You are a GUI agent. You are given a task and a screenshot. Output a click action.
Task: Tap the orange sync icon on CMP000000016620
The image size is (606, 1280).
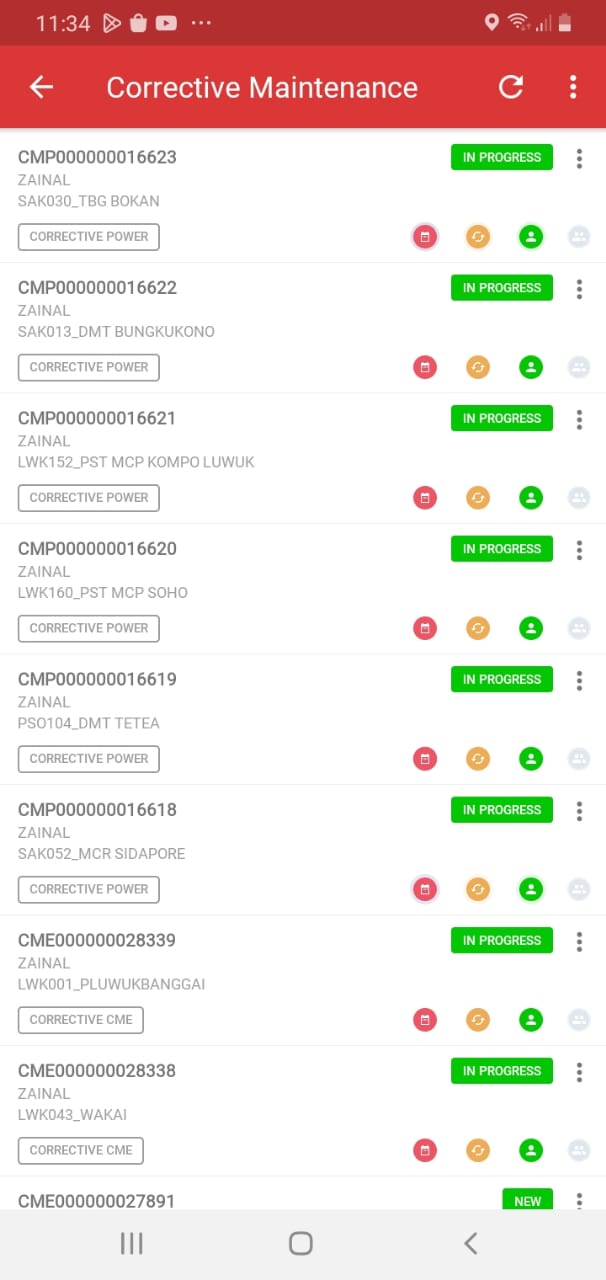(x=478, y=628)
